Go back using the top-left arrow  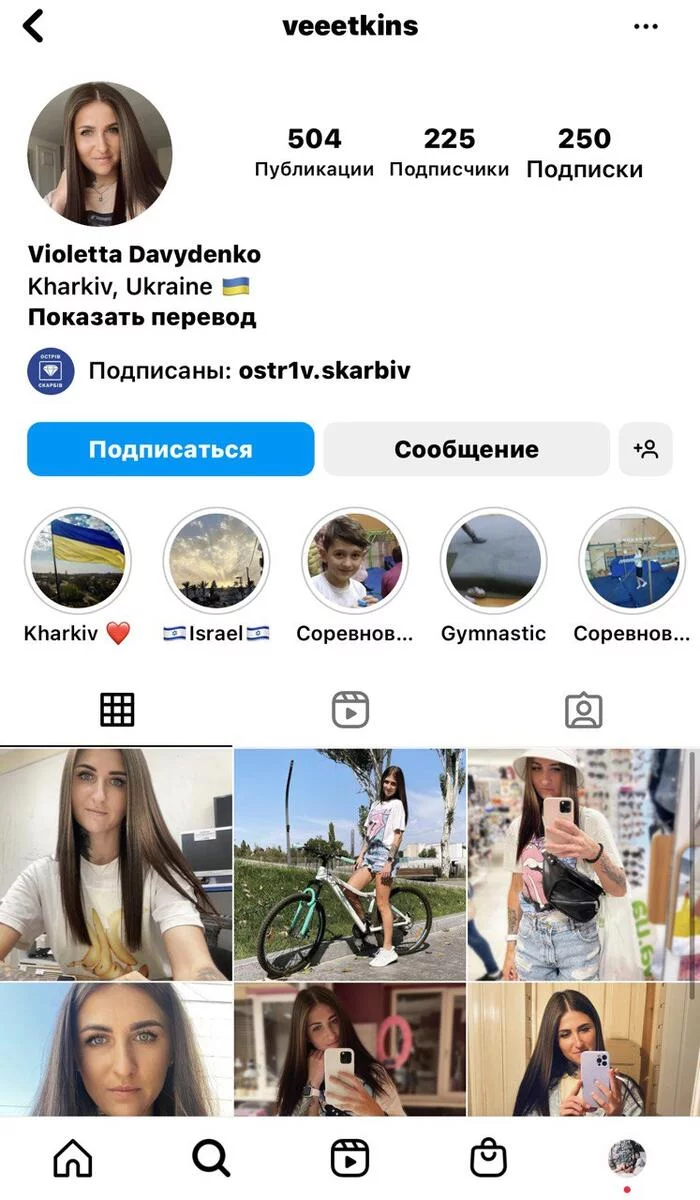coord(34,27)
